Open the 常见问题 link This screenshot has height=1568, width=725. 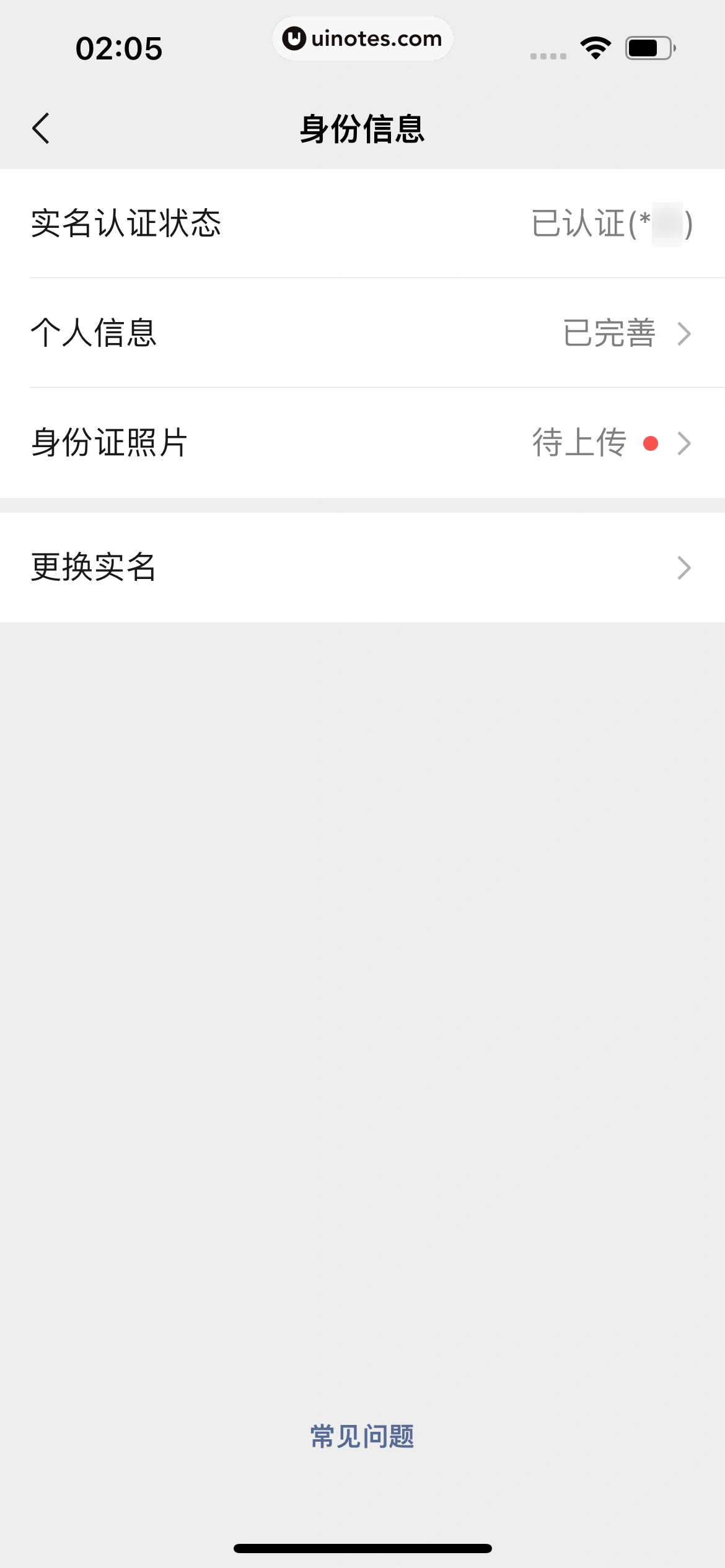click(x=362, y=1437)
